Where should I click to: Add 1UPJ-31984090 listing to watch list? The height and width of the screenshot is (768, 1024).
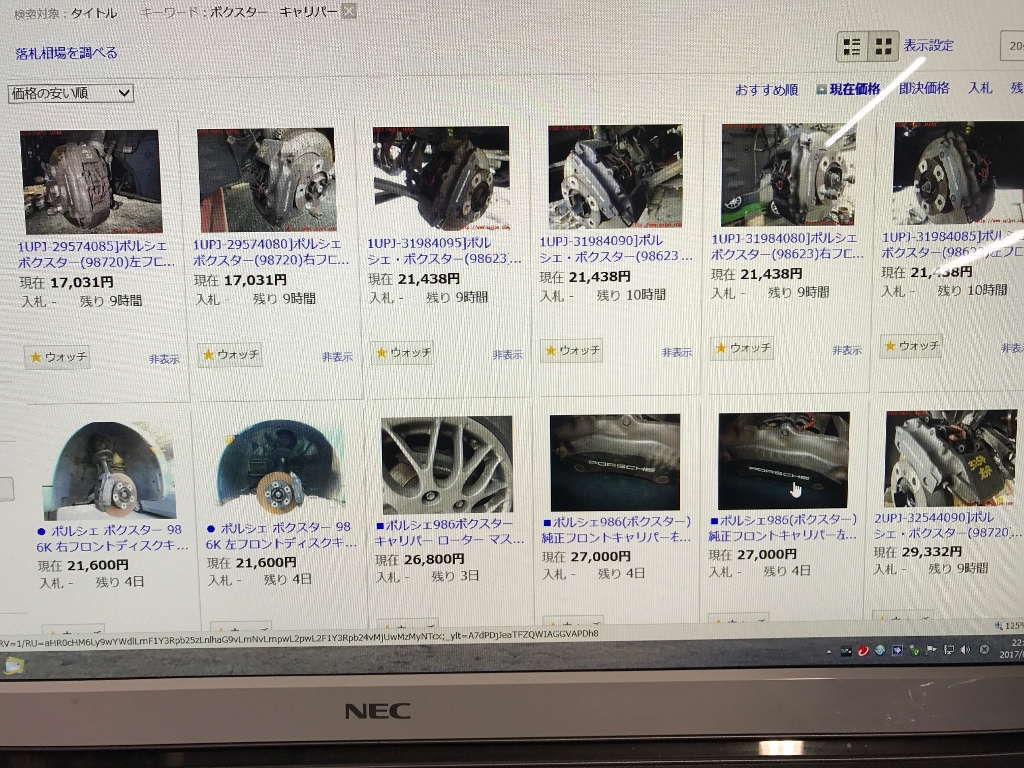point(573,351)
